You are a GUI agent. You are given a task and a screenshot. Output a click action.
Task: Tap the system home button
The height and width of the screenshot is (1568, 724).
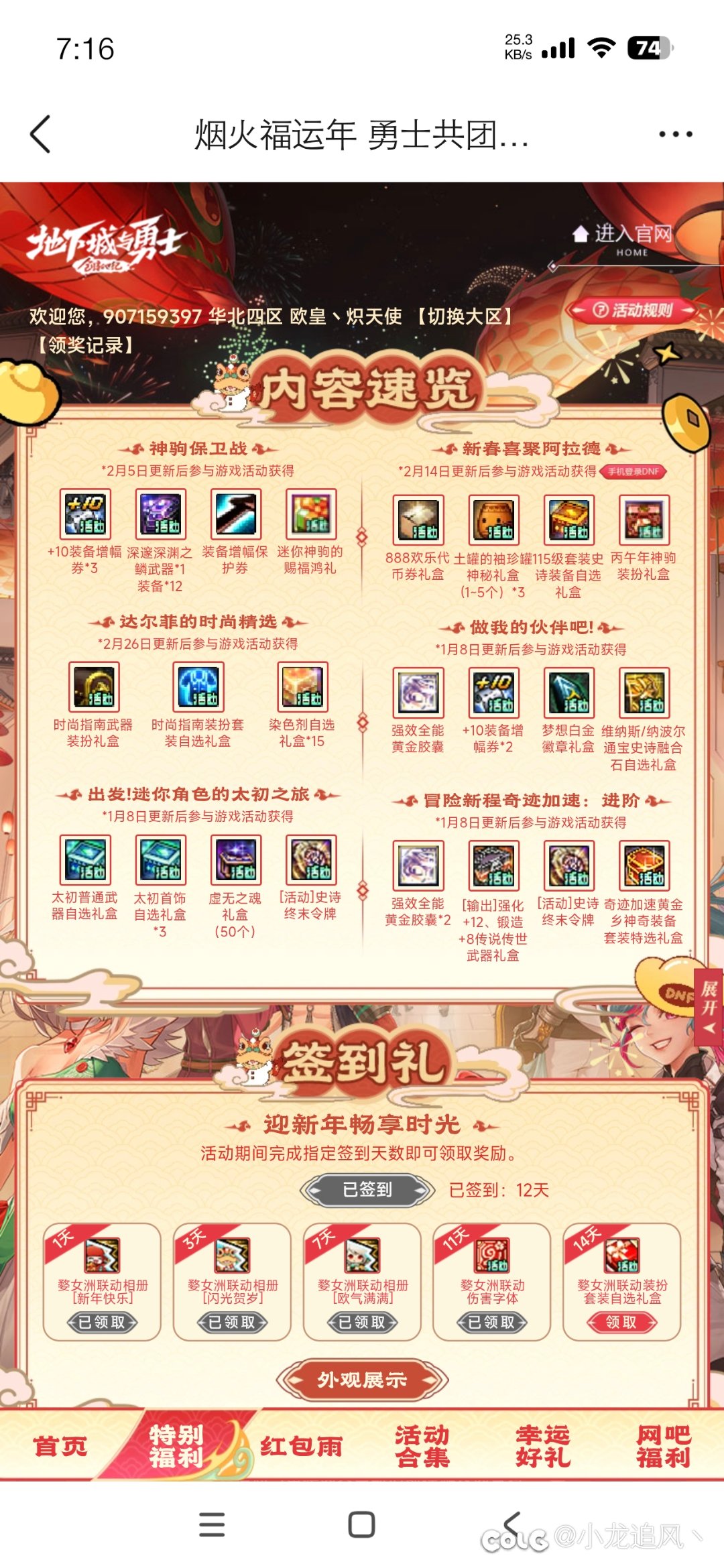click(x=361, y=1524)
